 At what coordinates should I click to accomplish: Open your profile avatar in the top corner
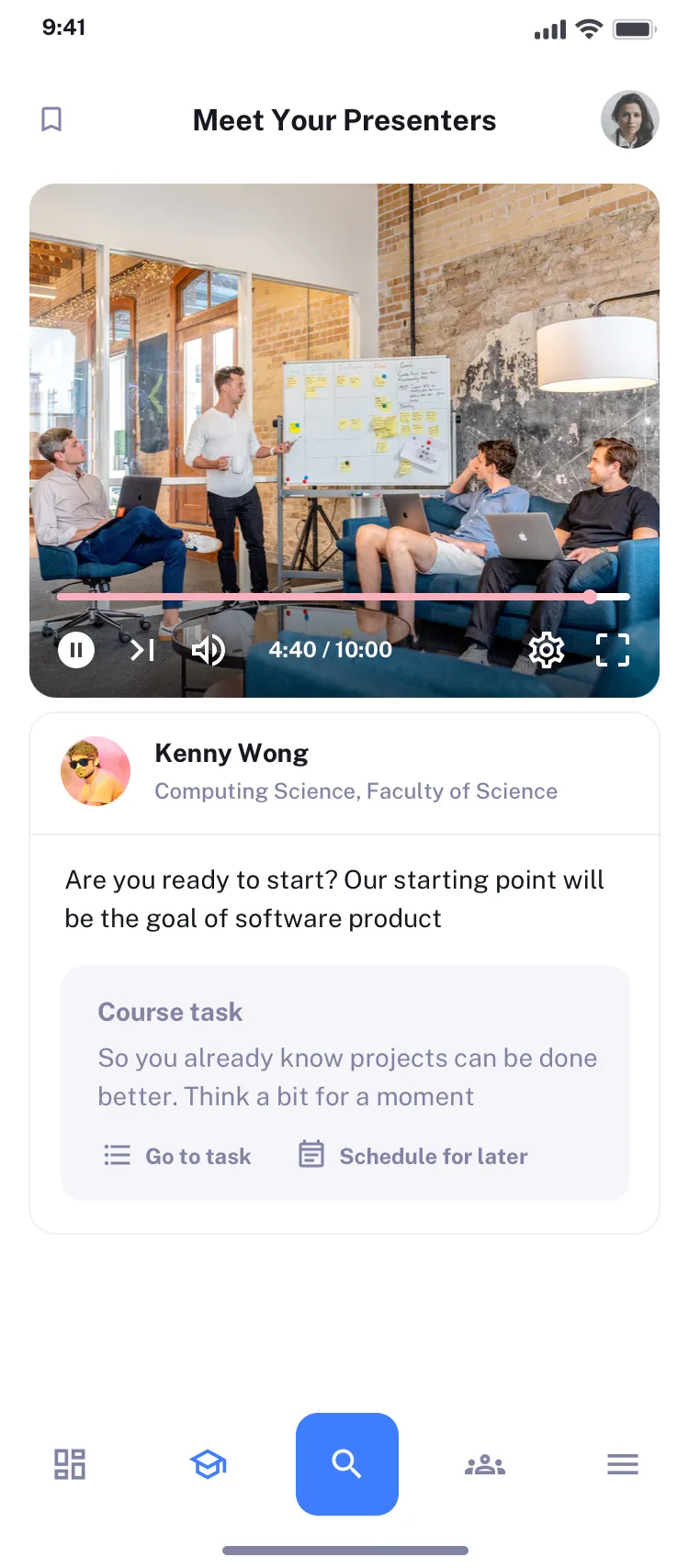click(x=630, y=119)
